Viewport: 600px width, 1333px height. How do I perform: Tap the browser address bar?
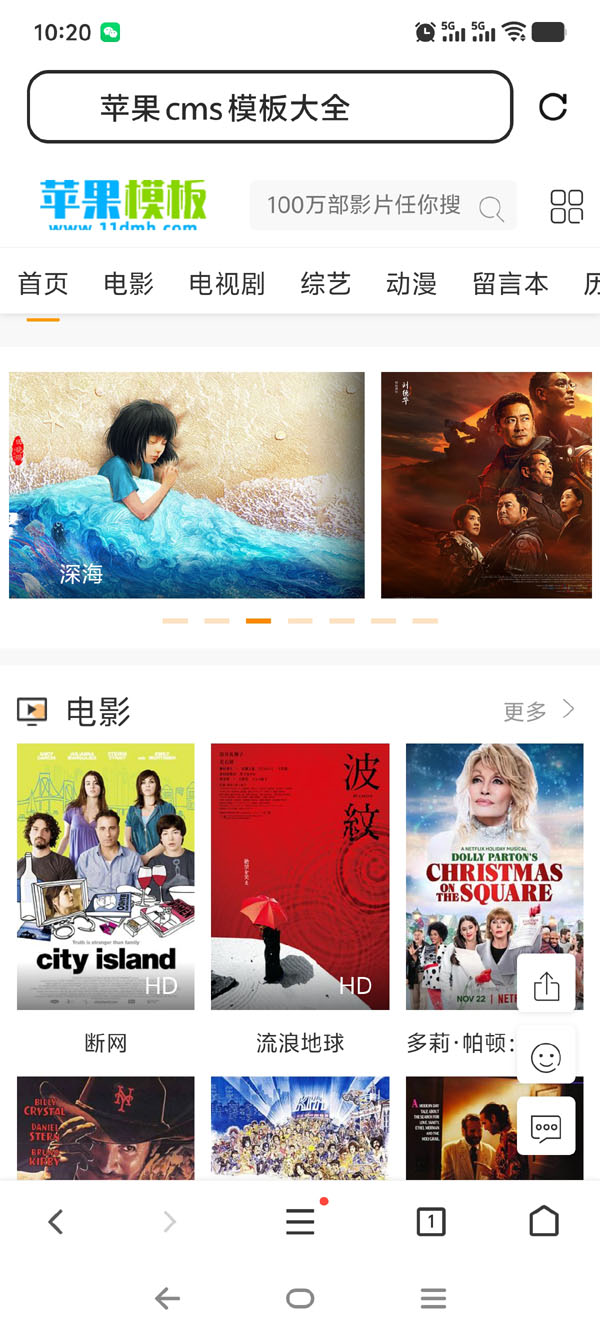click(x=270, y=107)
